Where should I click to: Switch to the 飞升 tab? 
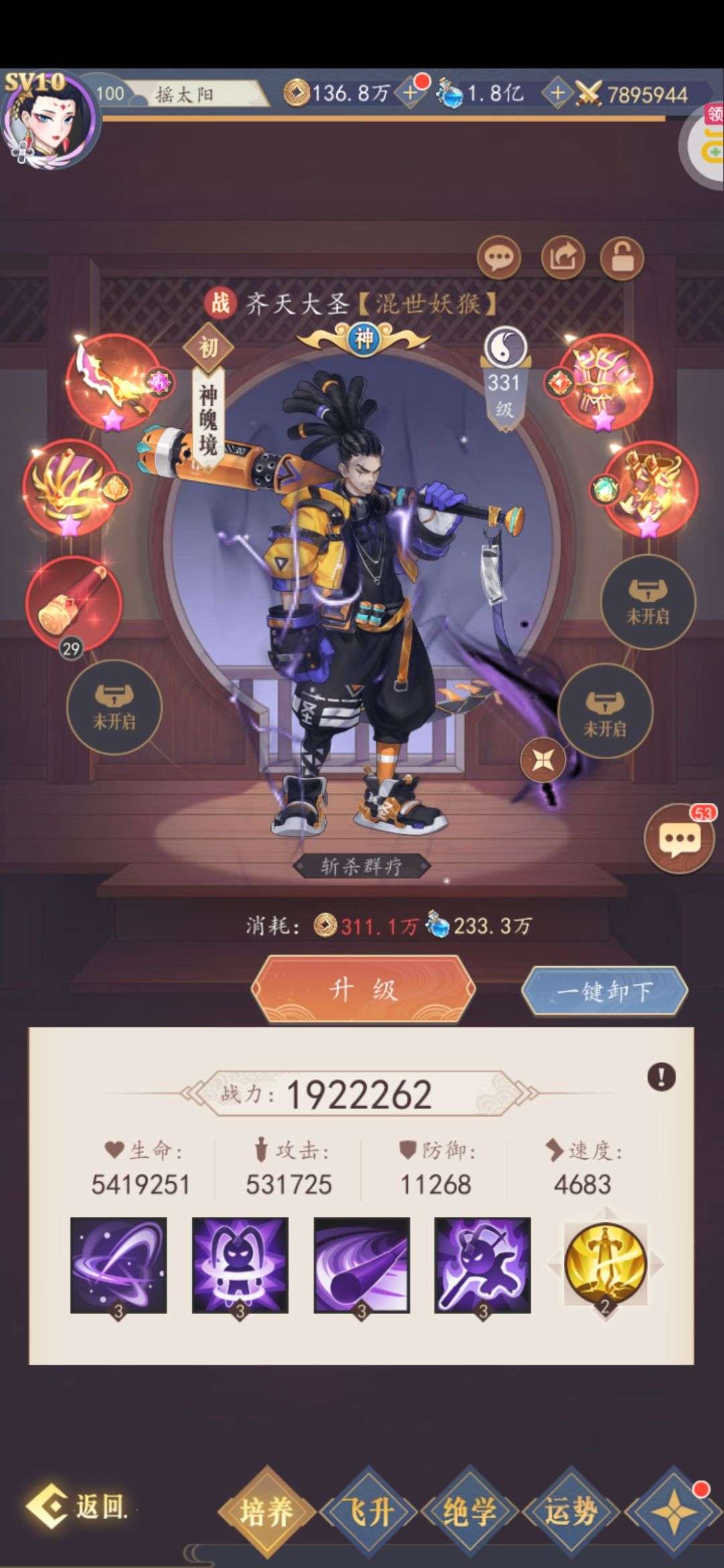point(368,1511)
